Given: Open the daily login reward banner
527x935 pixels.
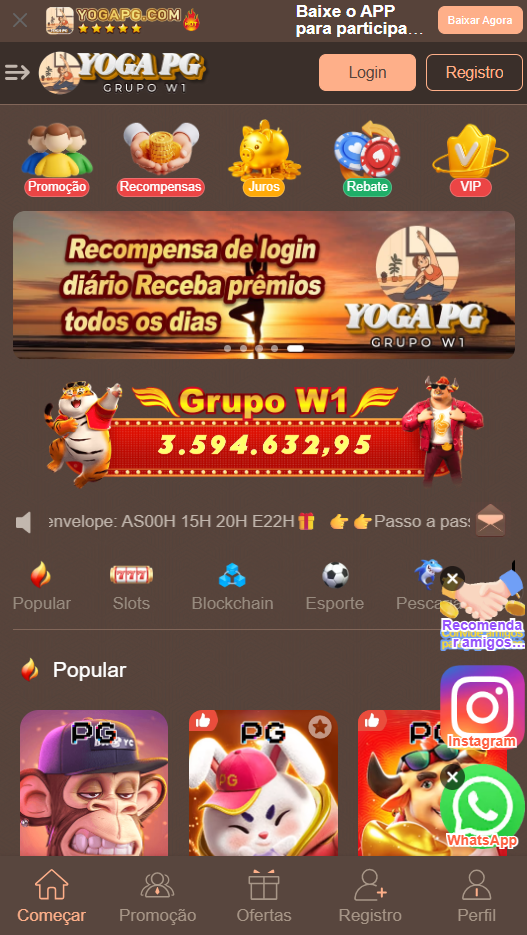Looking at the screenshot, I should 264,285.
